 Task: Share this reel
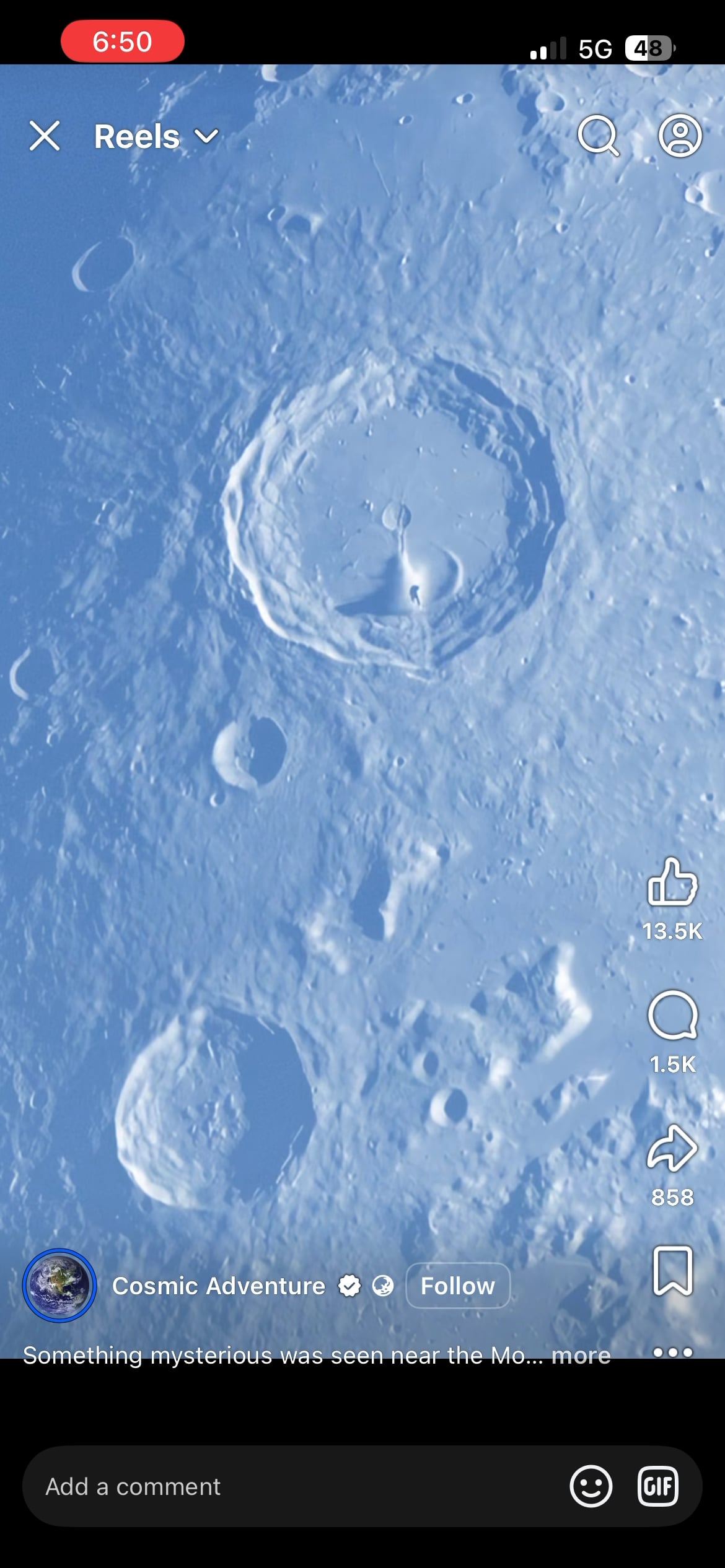(x=672, y=1149)
